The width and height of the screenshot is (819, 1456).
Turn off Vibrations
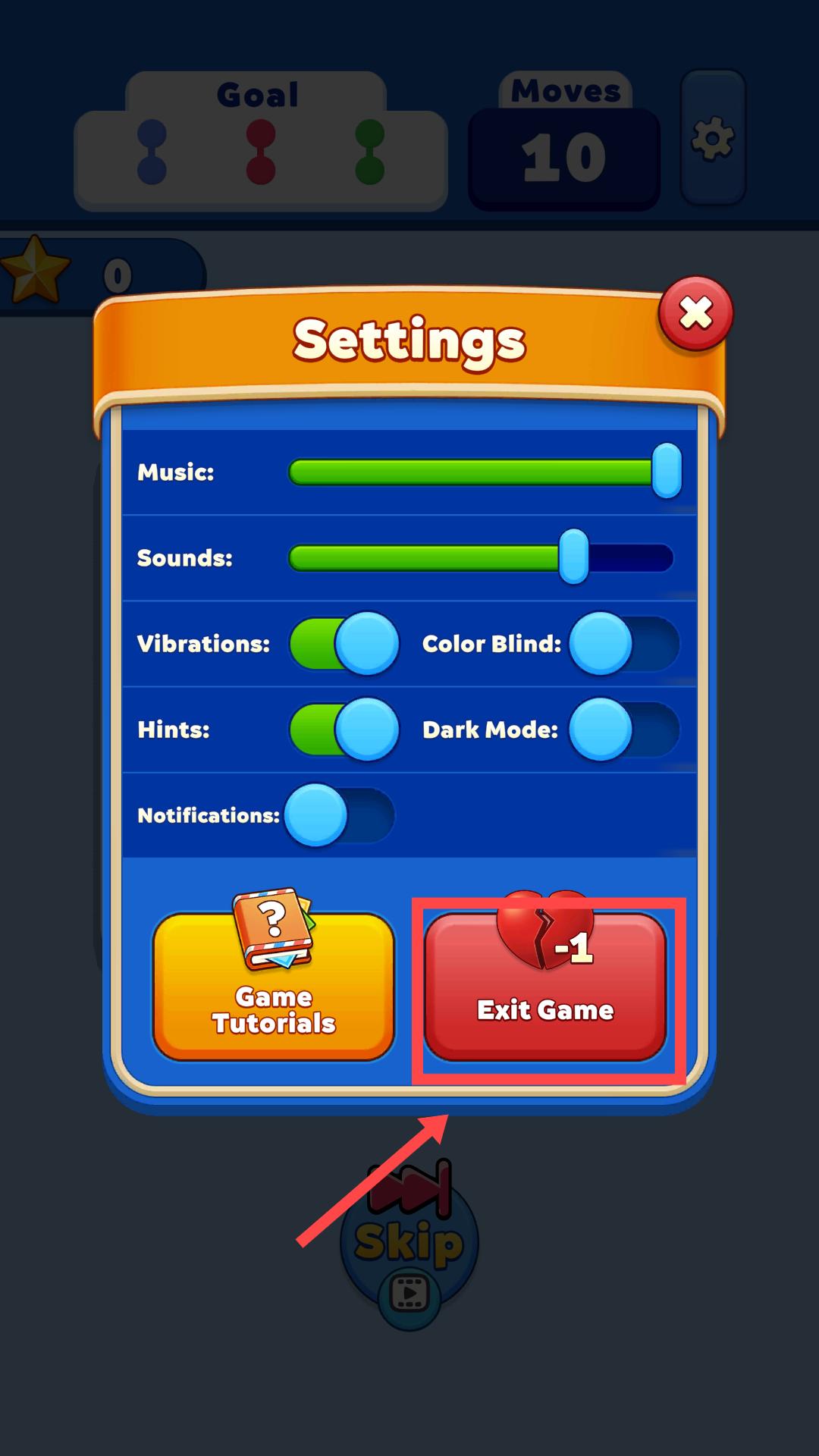tap(344, 644)
